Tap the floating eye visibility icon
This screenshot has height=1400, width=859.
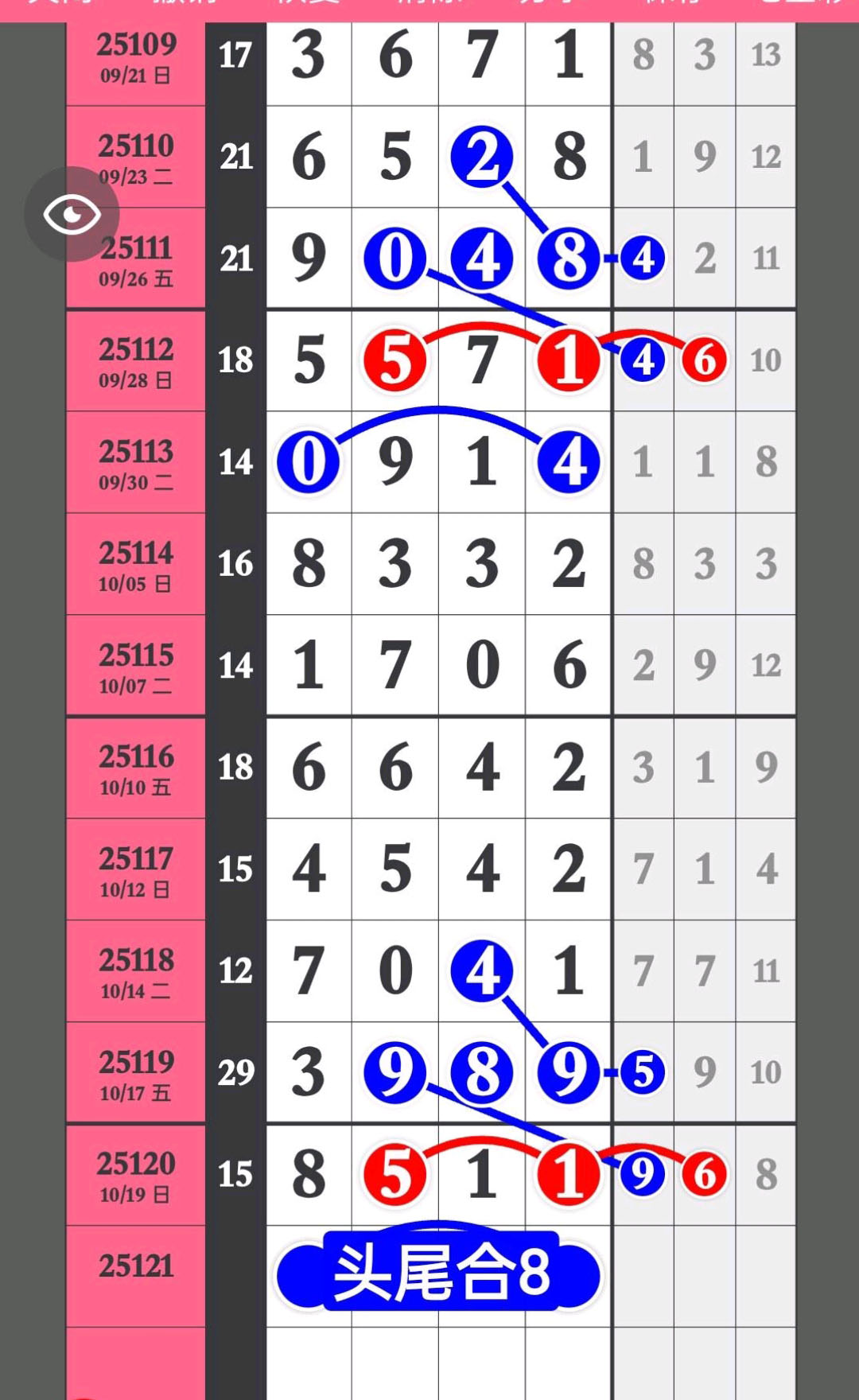(x=72, y=214)
